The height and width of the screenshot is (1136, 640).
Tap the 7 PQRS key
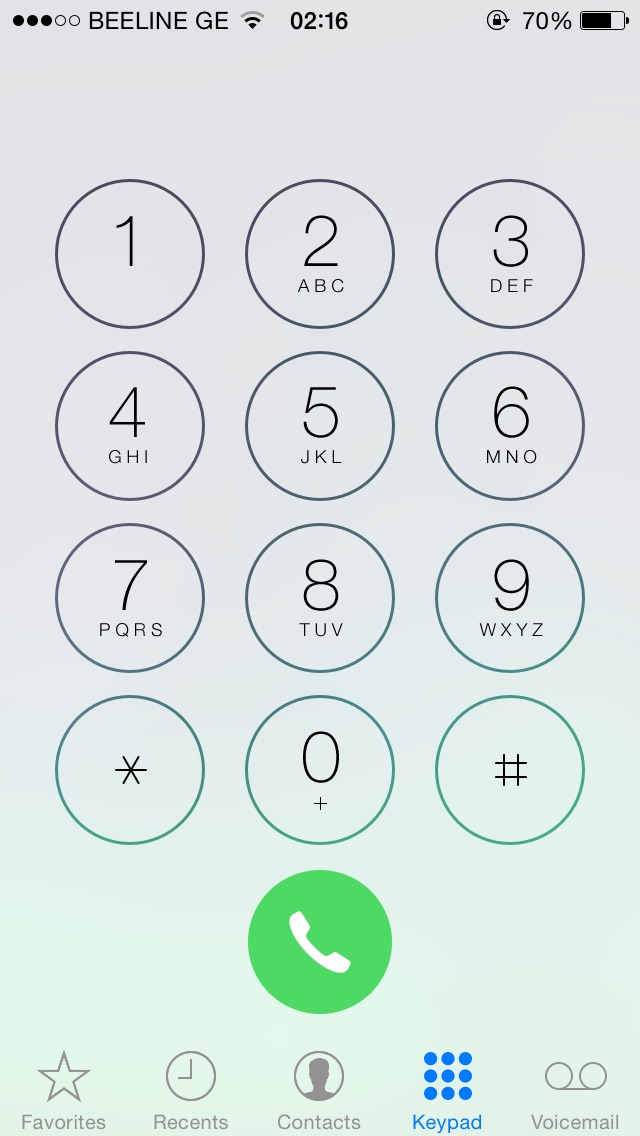[130, 598]
